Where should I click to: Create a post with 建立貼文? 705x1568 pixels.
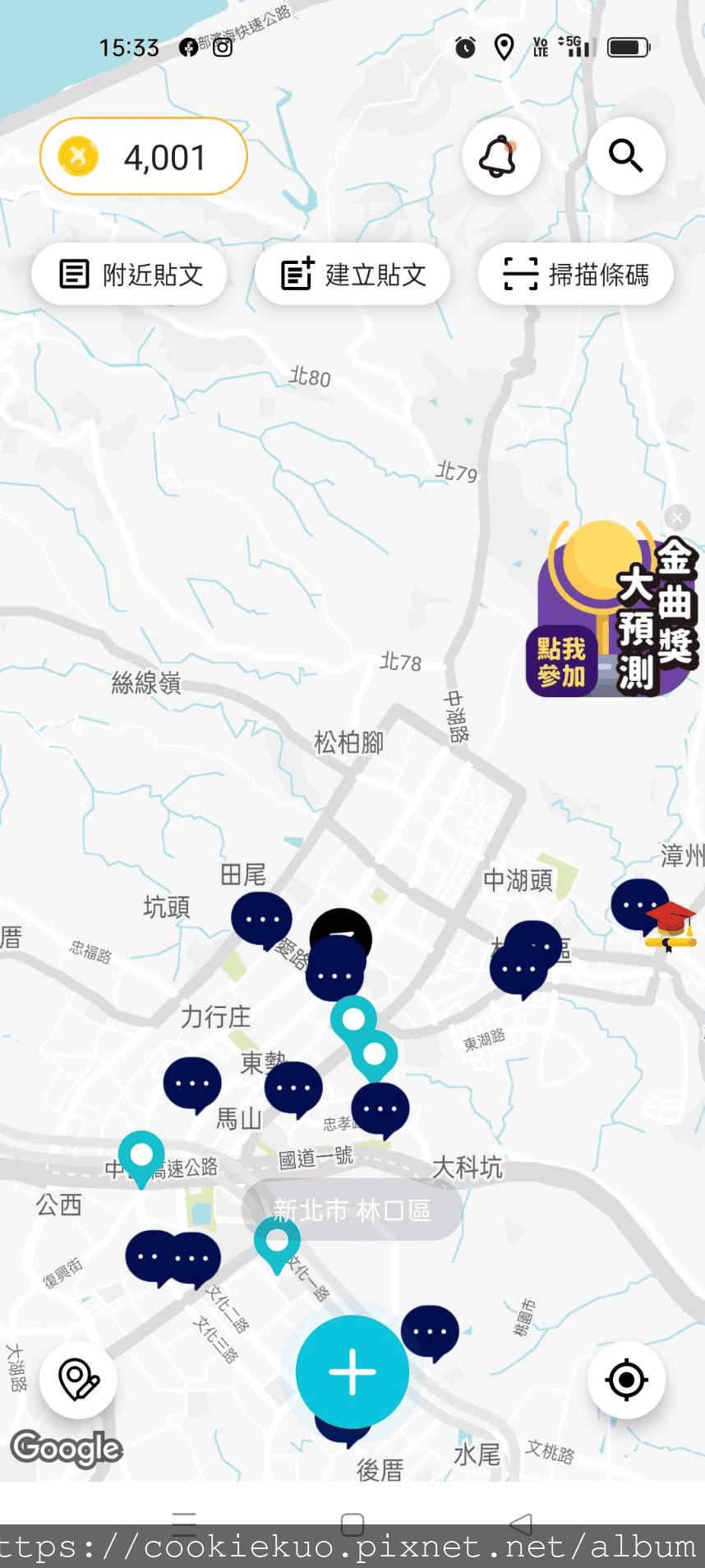(x=352, y=274)
